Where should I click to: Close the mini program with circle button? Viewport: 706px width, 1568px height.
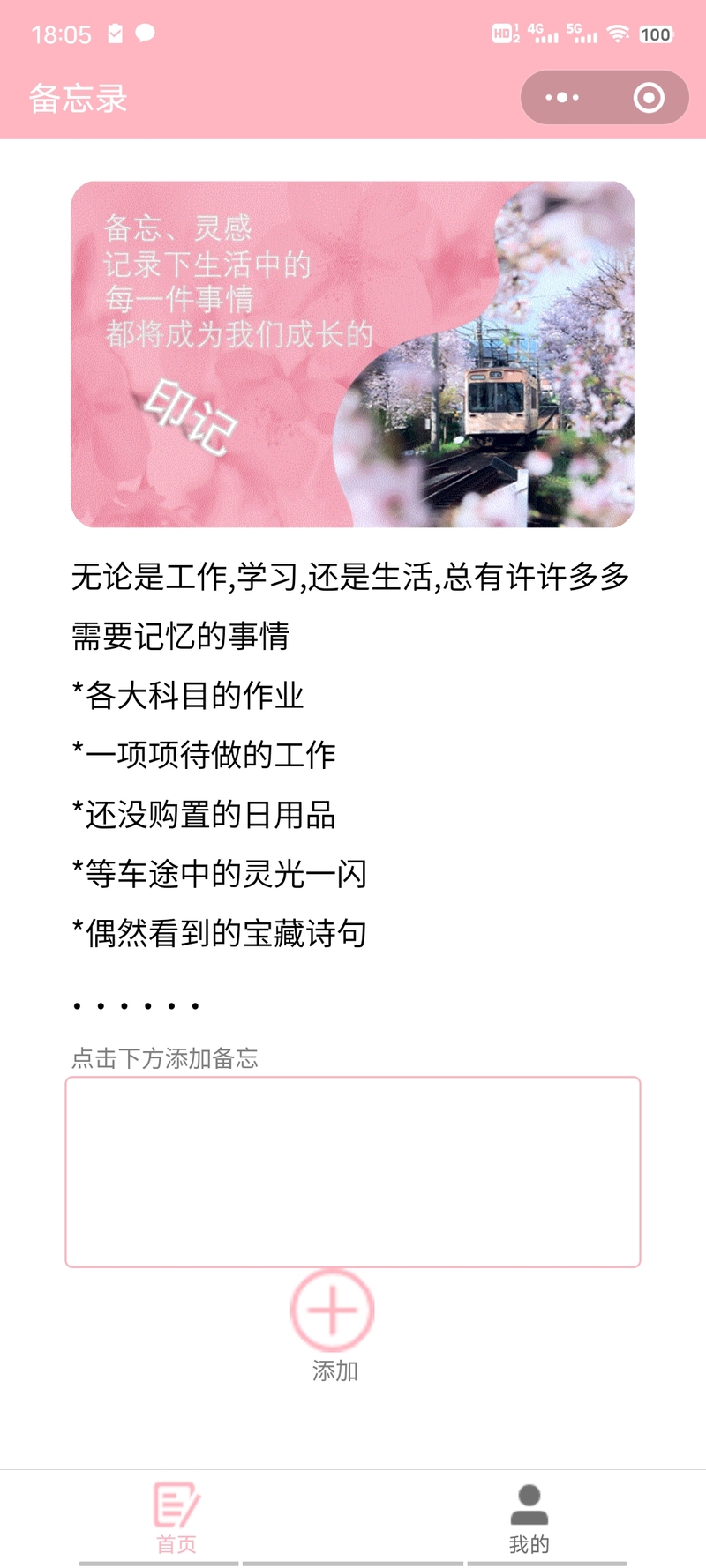(649, 98)
